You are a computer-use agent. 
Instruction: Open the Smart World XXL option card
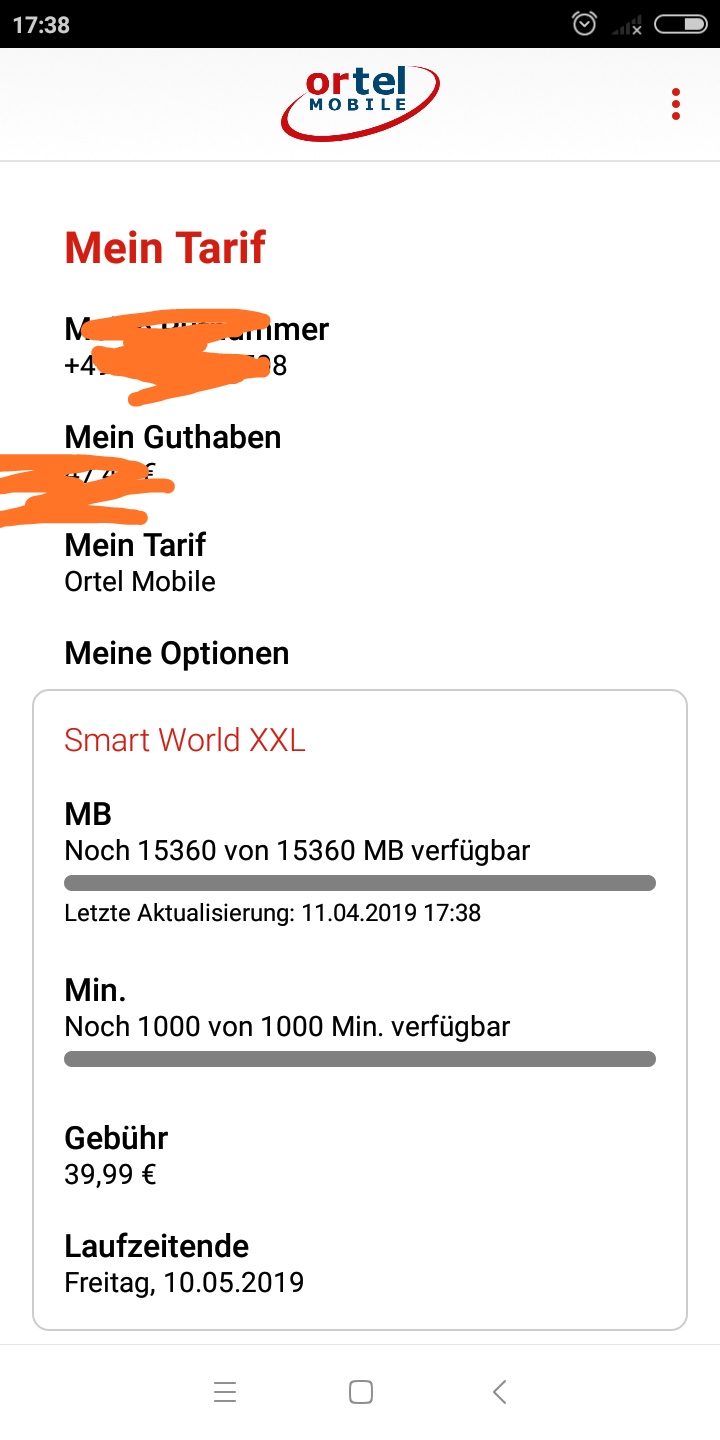(360, 1010)
